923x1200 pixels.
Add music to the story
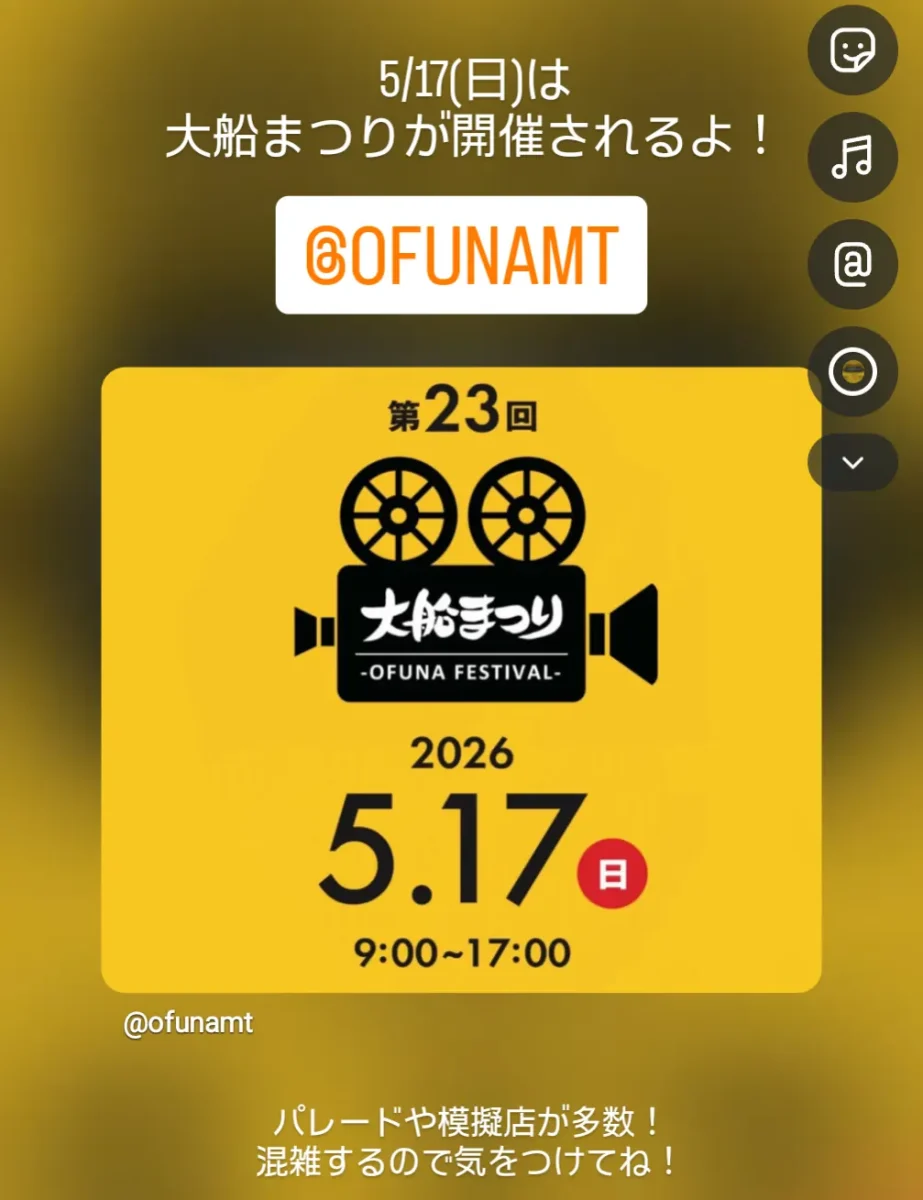tap(853, 158)
